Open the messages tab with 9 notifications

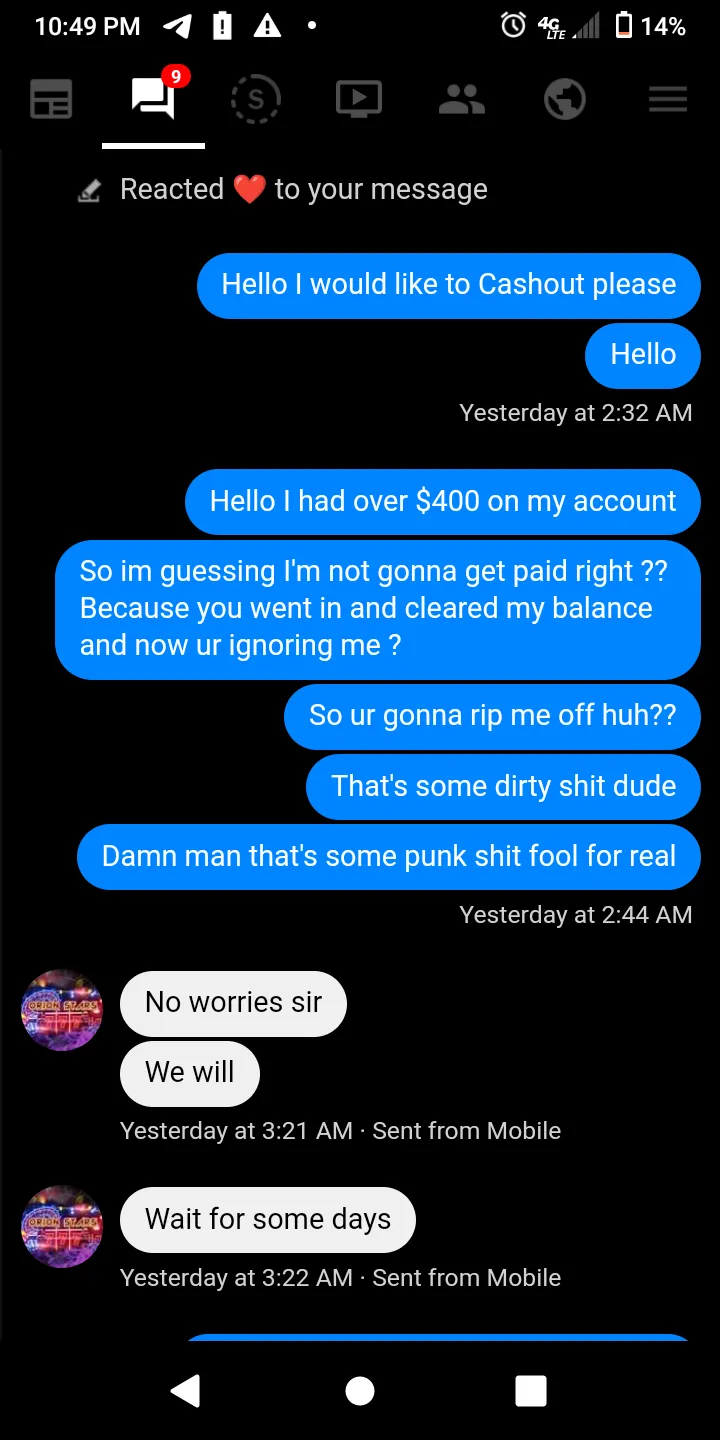pyautogui.click(x=154, y=97)
